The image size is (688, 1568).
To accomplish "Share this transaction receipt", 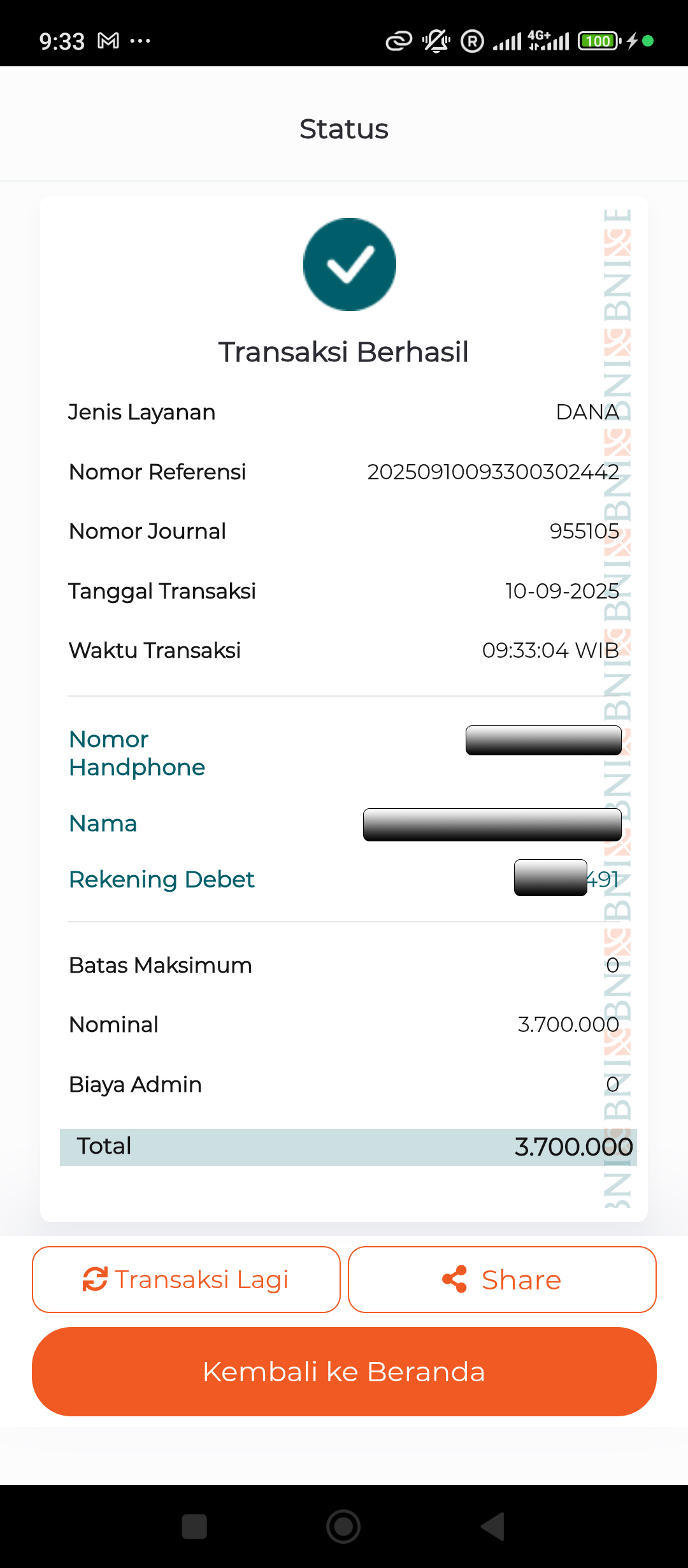I will click(502, 1279).
